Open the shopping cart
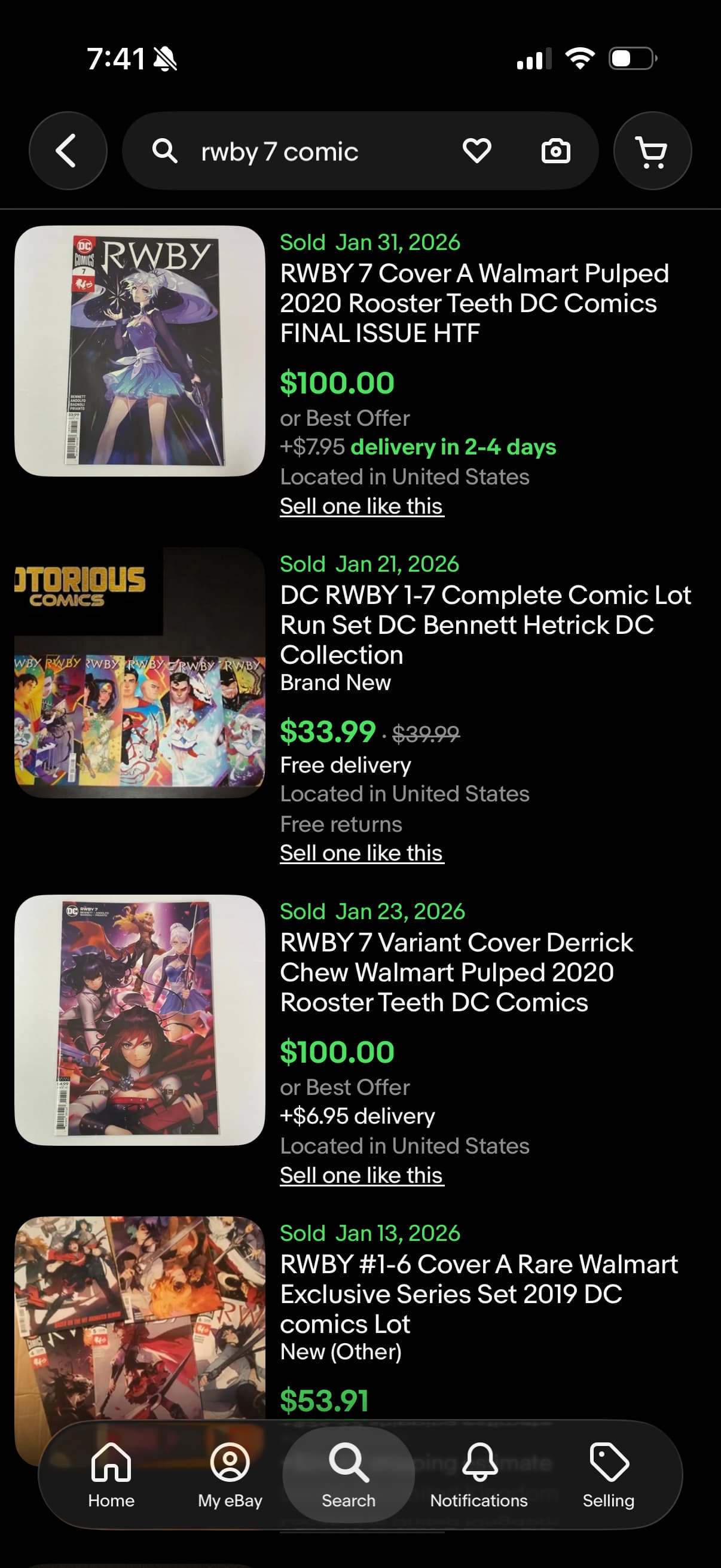The image size is (721, 1568). tap(652, 151)
